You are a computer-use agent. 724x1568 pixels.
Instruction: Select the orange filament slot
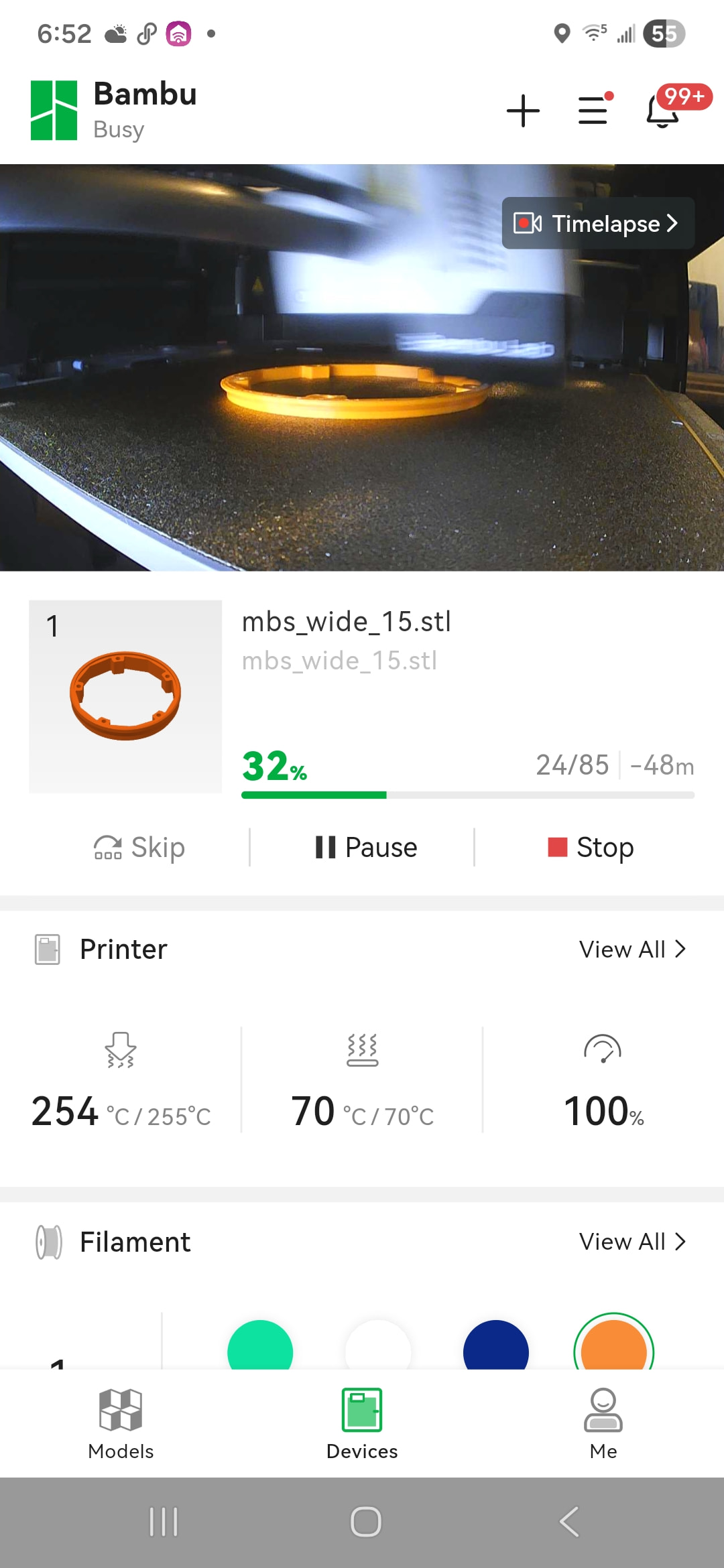pyautogui.click(x=613, y=1347)
